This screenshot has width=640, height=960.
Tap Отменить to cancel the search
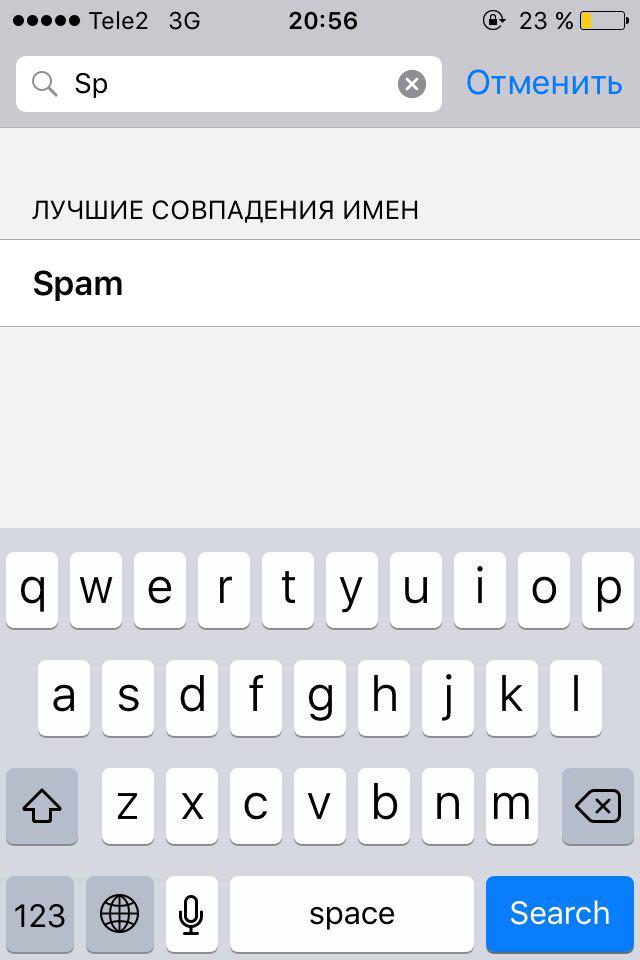544,83
